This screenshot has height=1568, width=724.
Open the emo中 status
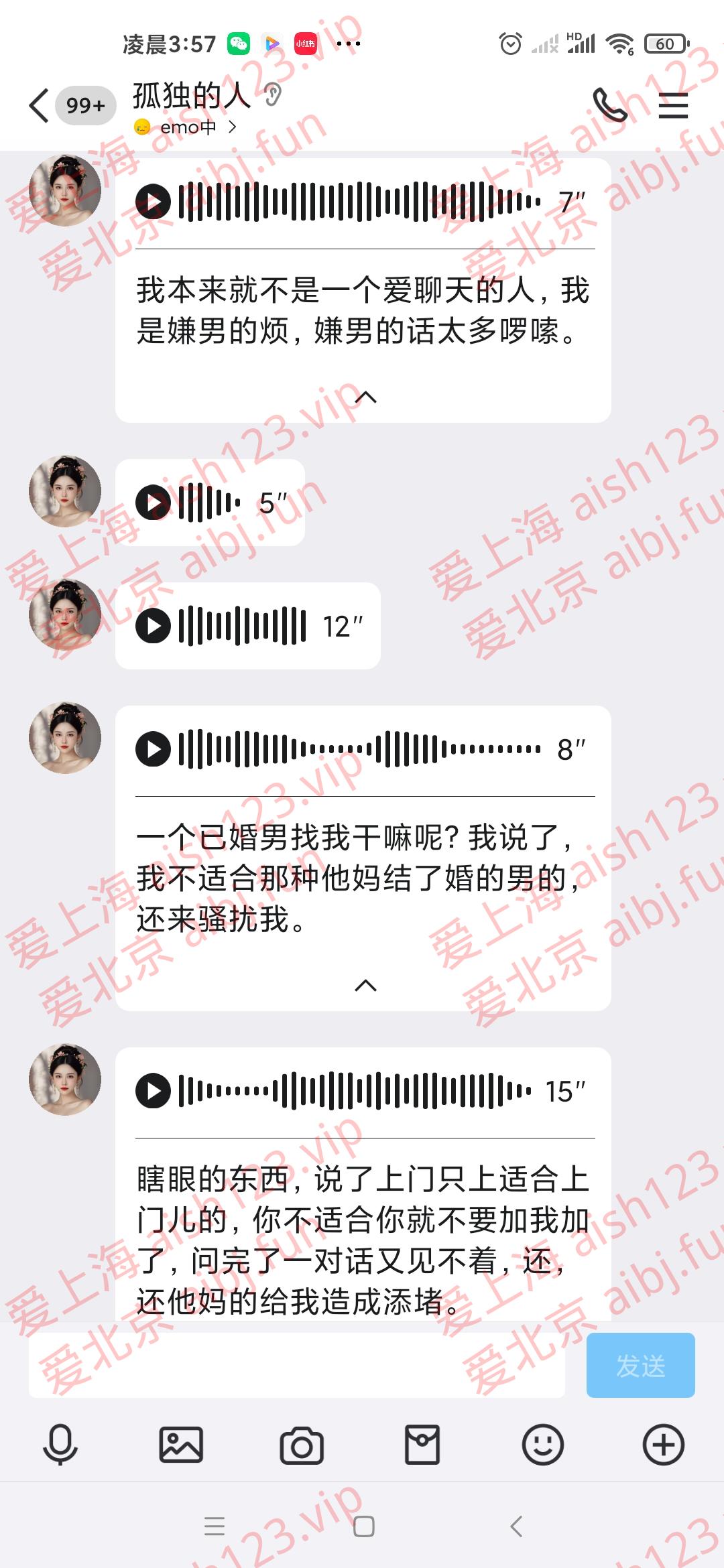(x=188, y=127)
